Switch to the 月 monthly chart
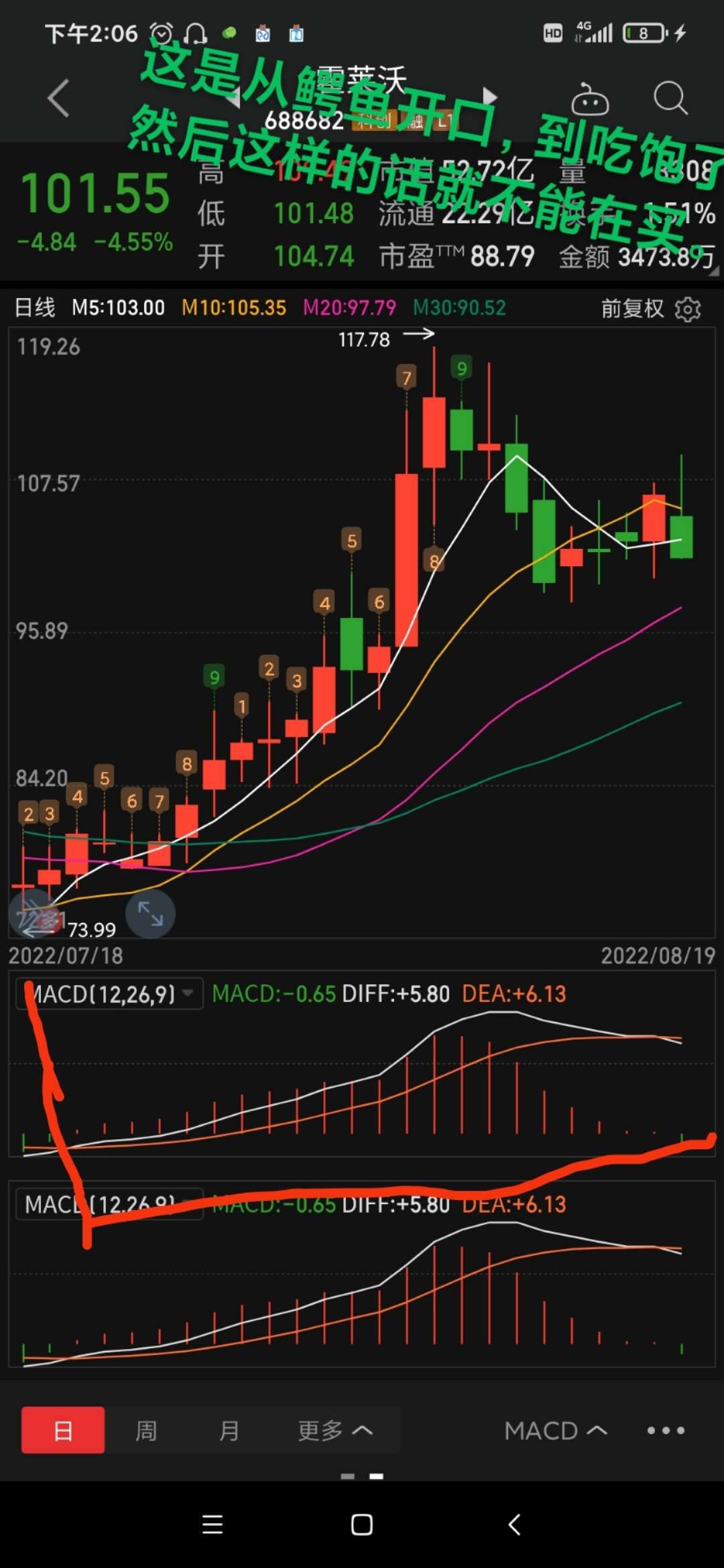This screenshot has width=724, height=1568. [x=229, y=1431]
